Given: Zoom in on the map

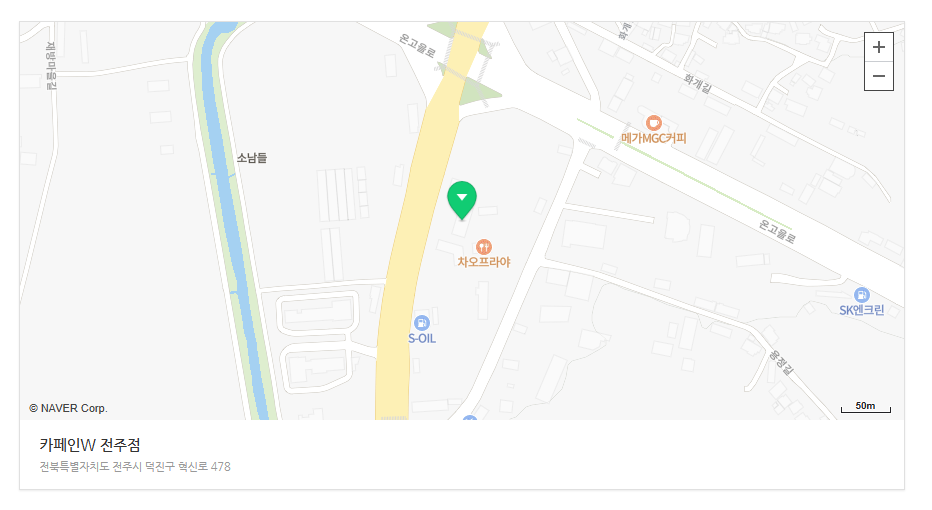Looking at the screenshot, I should click(878, 47).
